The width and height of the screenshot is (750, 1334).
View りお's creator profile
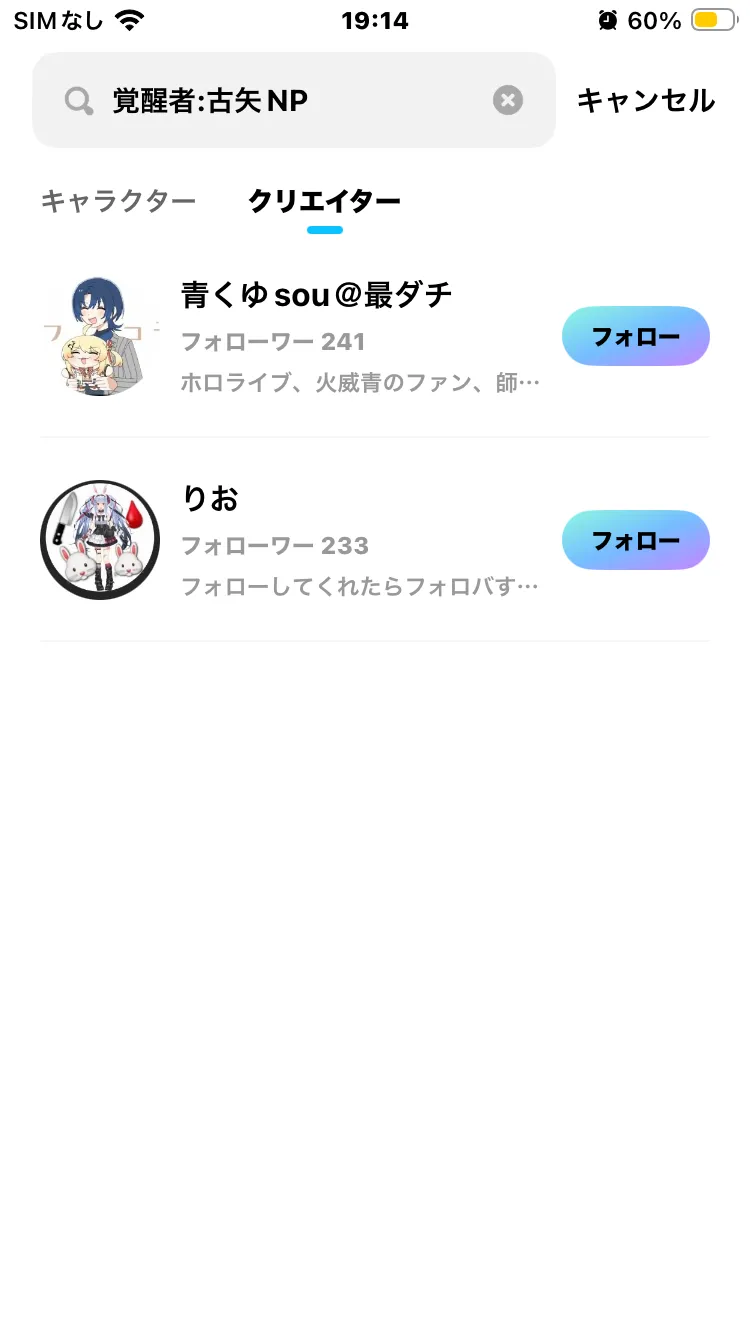click(x=210, y=498)
